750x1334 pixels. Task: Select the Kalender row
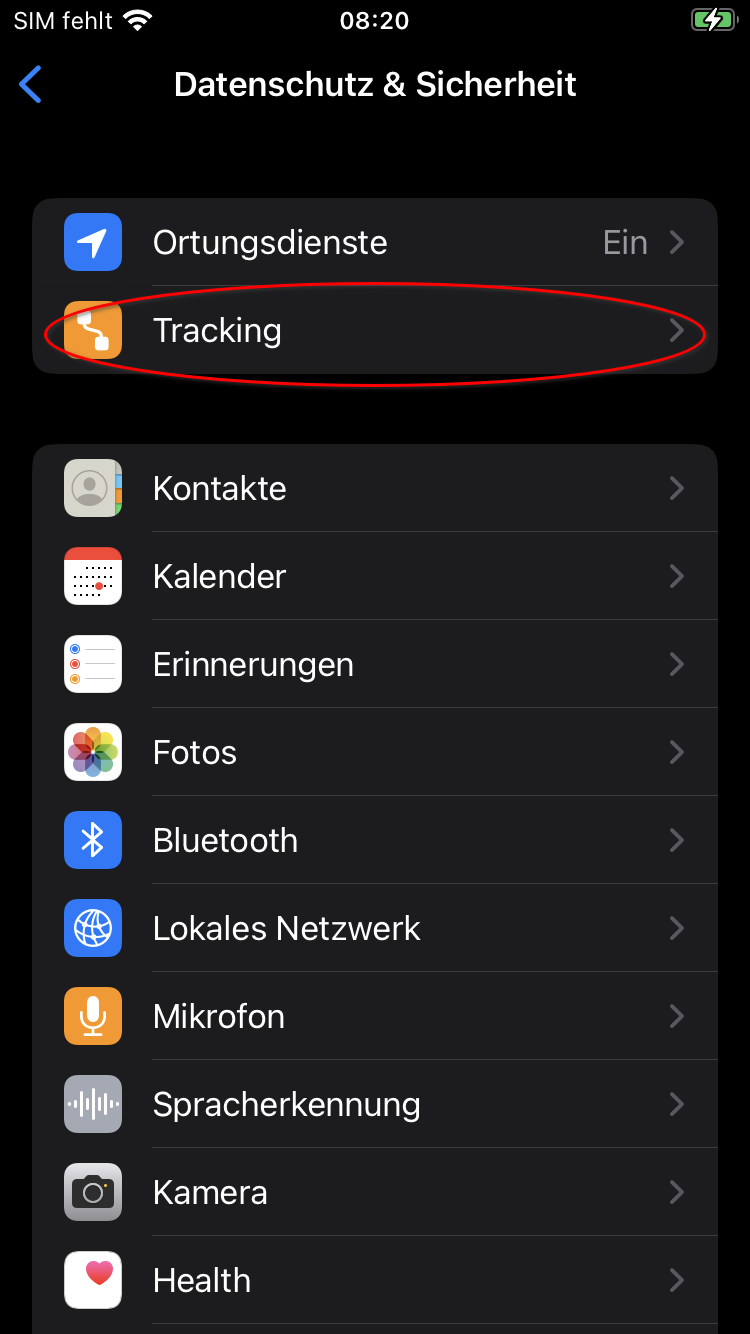(374, 577)
